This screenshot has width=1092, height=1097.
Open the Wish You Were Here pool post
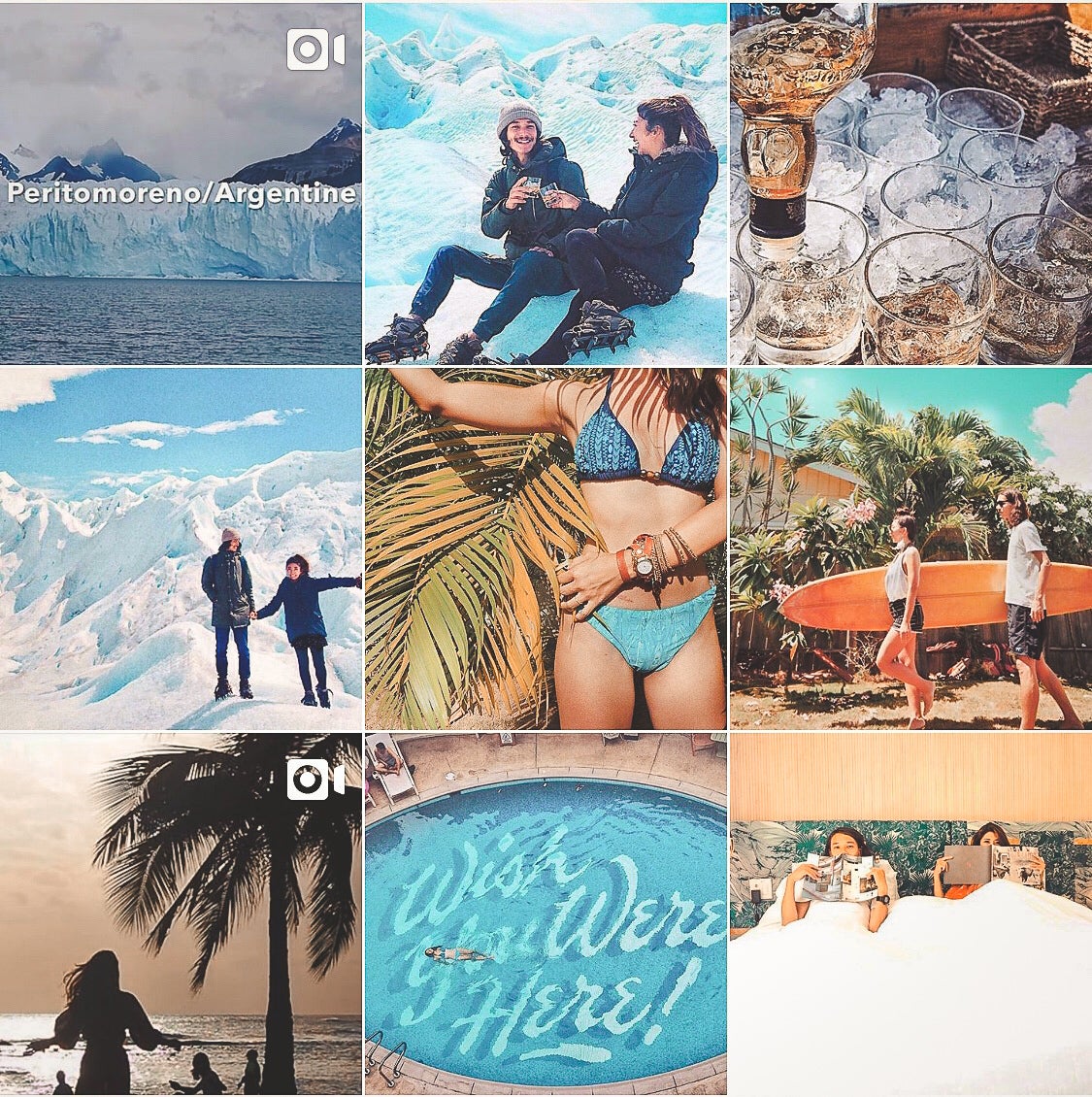pyautogui.click(x=546, y=914)
